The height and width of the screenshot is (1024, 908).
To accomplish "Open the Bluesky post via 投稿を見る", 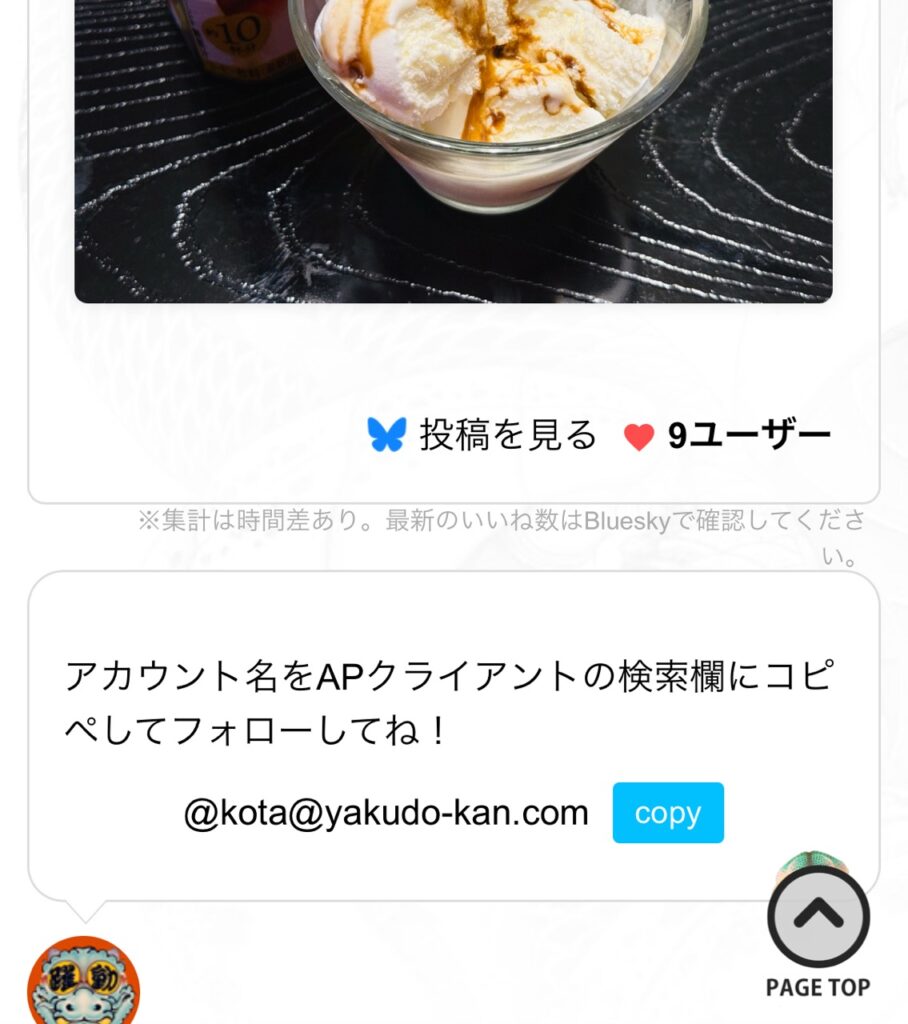I will 483,435.
